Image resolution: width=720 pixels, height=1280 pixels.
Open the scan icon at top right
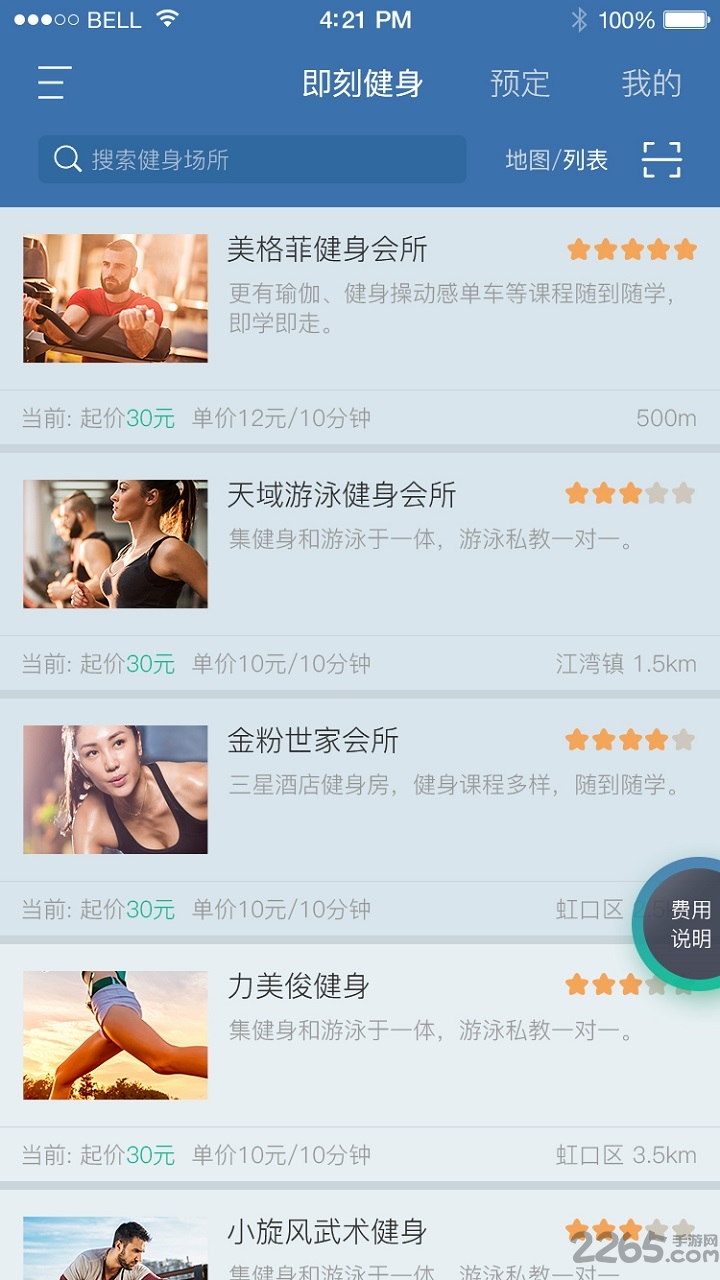click(660, 160)
